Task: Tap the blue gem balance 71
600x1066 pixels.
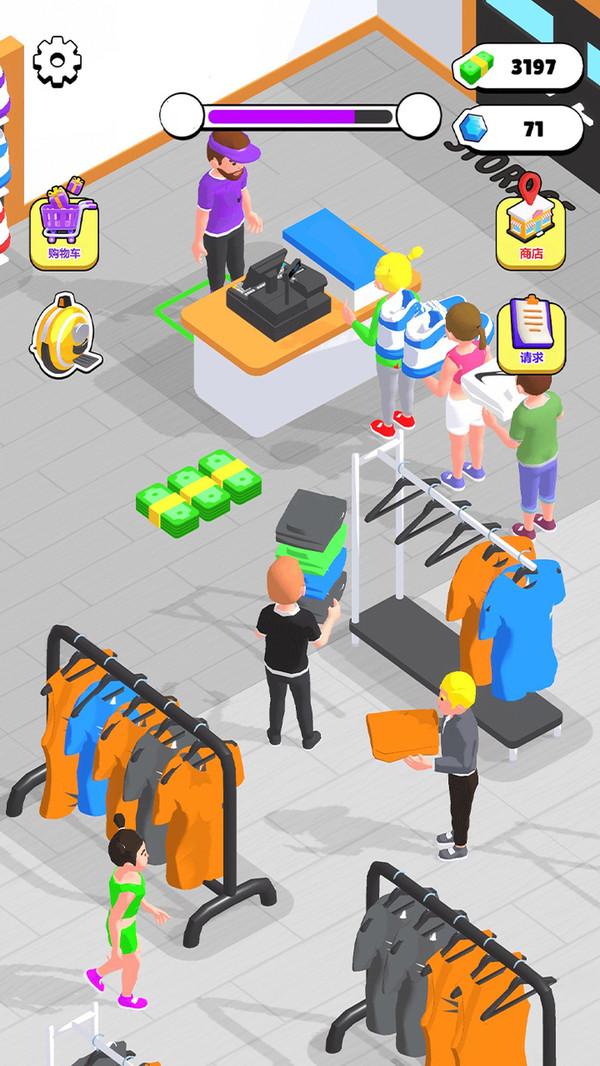Action: [518, 128]
